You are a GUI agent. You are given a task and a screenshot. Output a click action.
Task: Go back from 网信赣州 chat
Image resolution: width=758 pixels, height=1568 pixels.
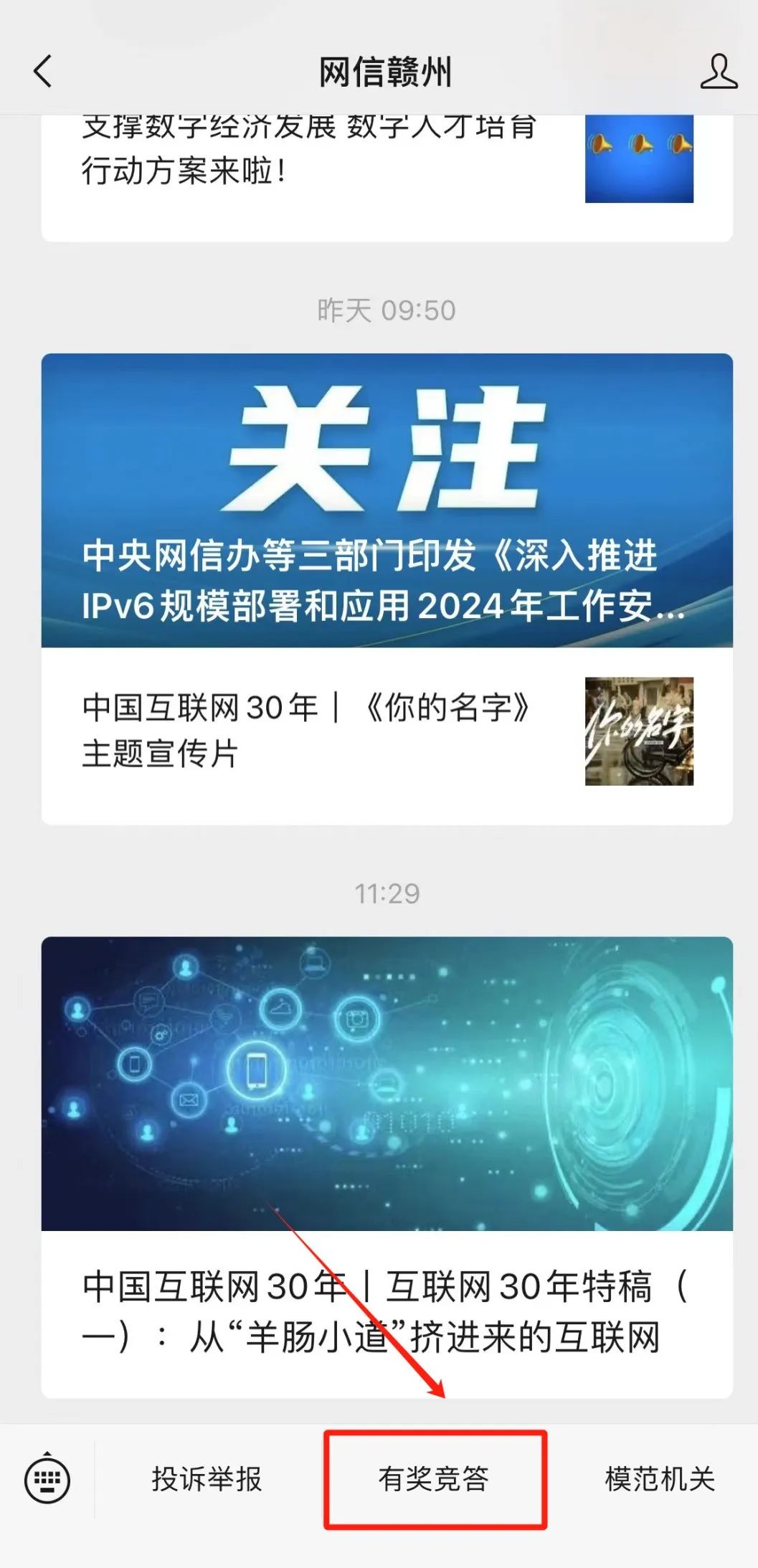(x=43, y=72)
